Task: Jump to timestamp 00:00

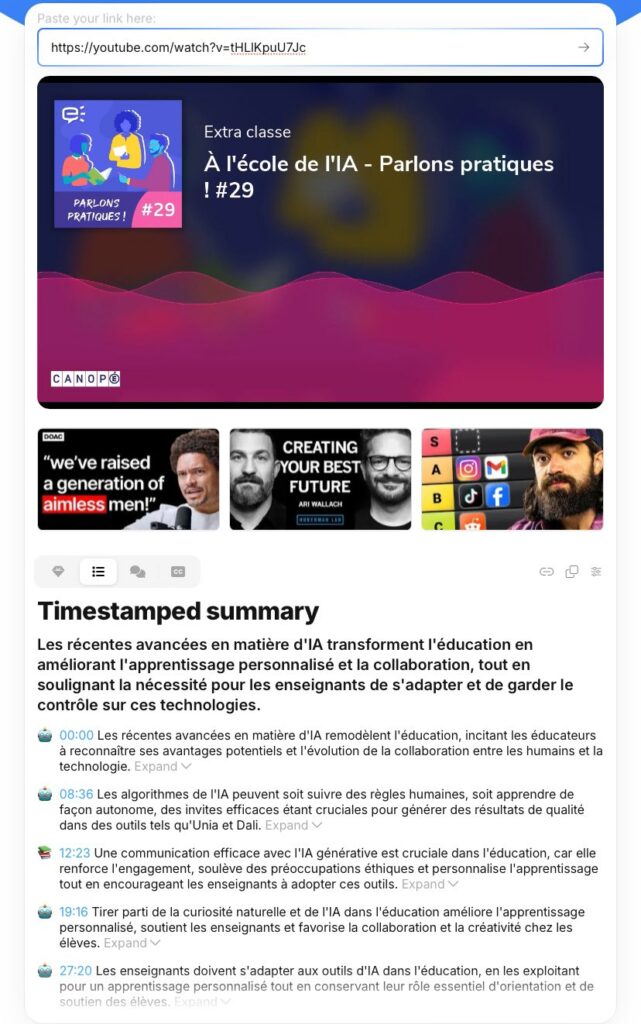Action: coord(76,735)
